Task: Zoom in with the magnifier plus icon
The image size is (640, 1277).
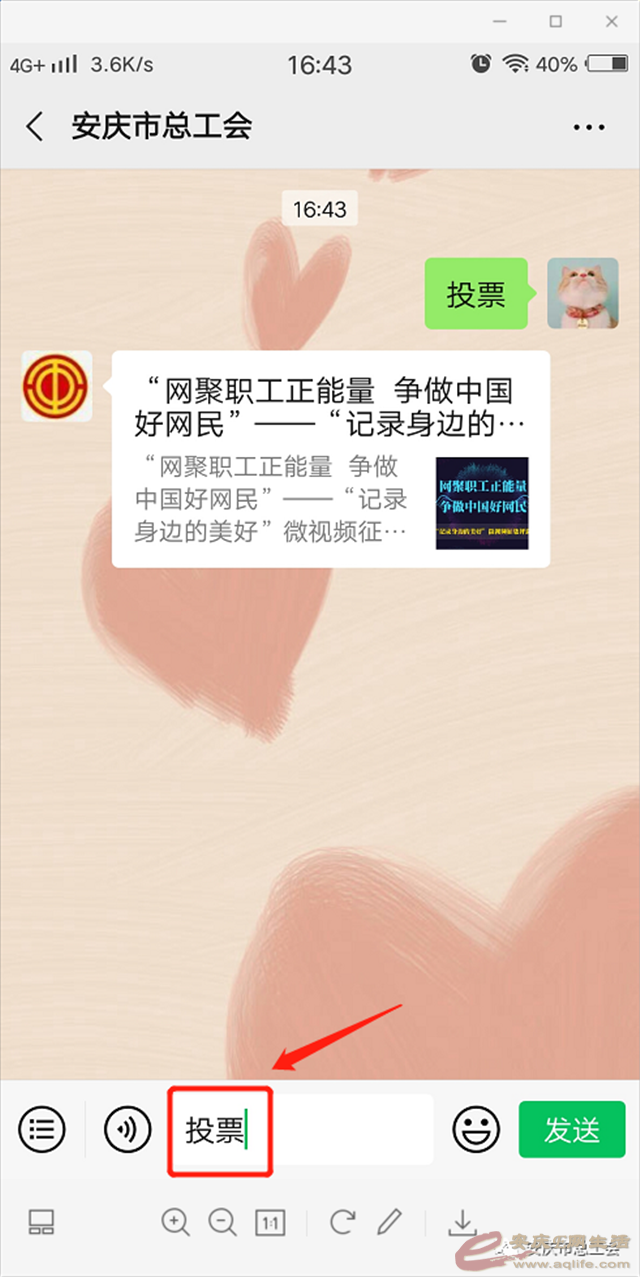Action: [175, 1221]
